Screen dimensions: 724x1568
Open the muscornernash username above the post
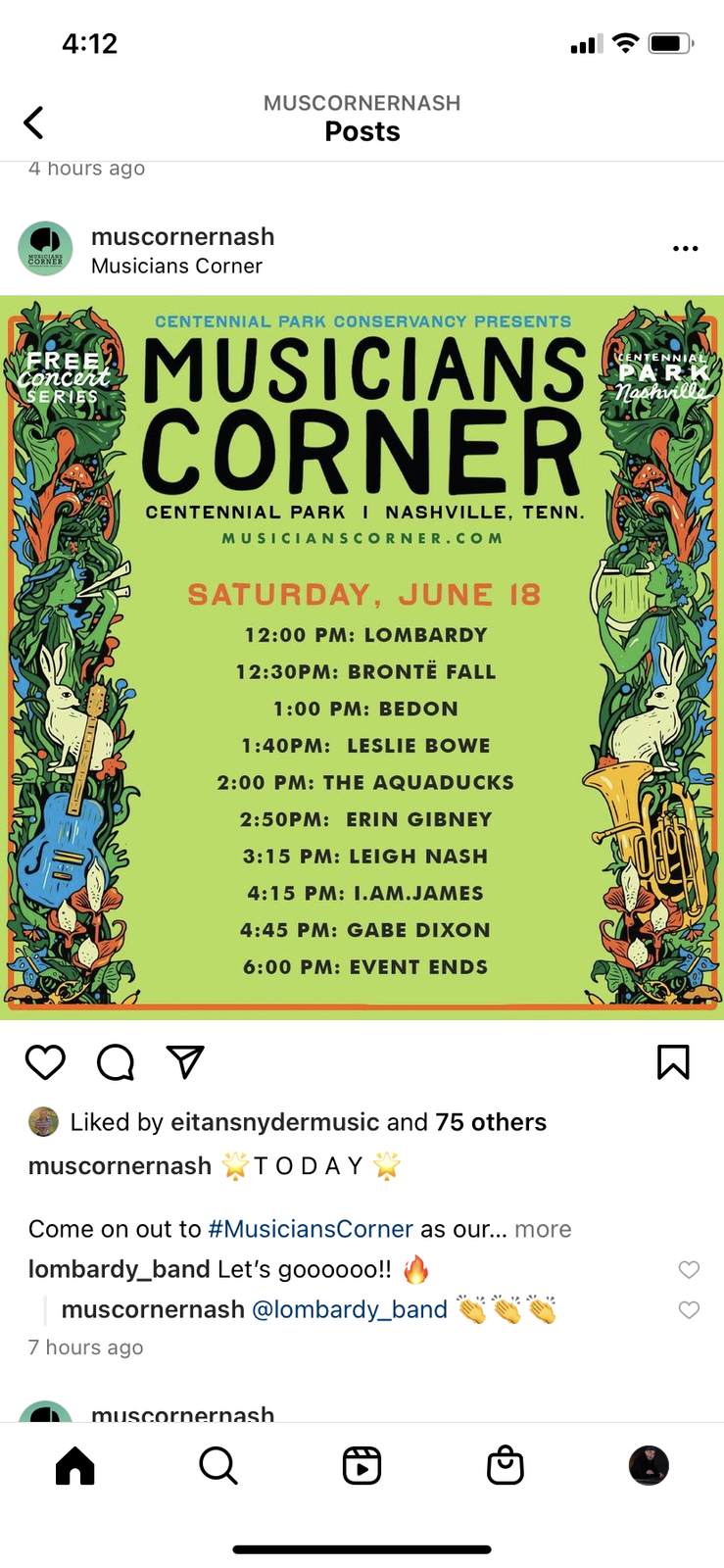(182, 236)
